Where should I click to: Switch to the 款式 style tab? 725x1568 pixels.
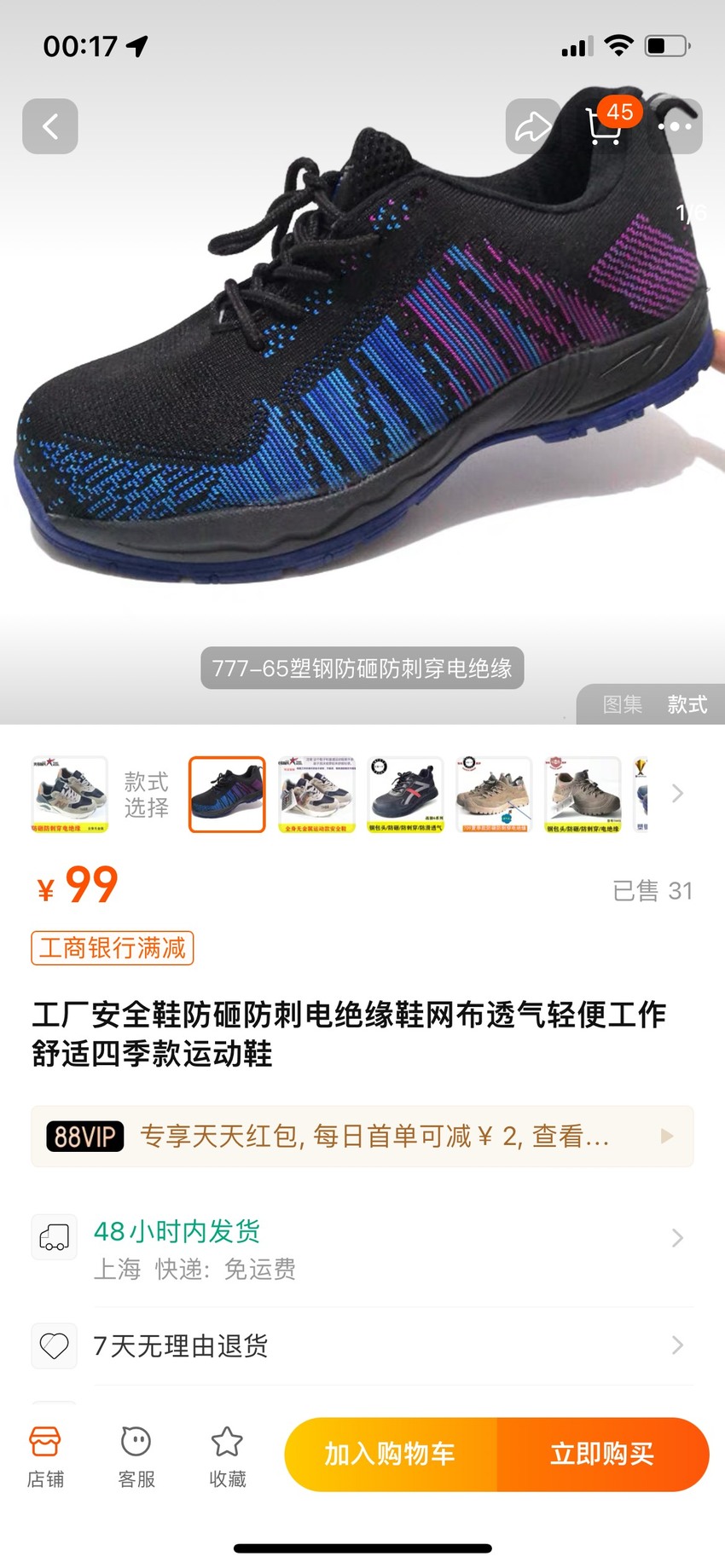click(687, 704)
